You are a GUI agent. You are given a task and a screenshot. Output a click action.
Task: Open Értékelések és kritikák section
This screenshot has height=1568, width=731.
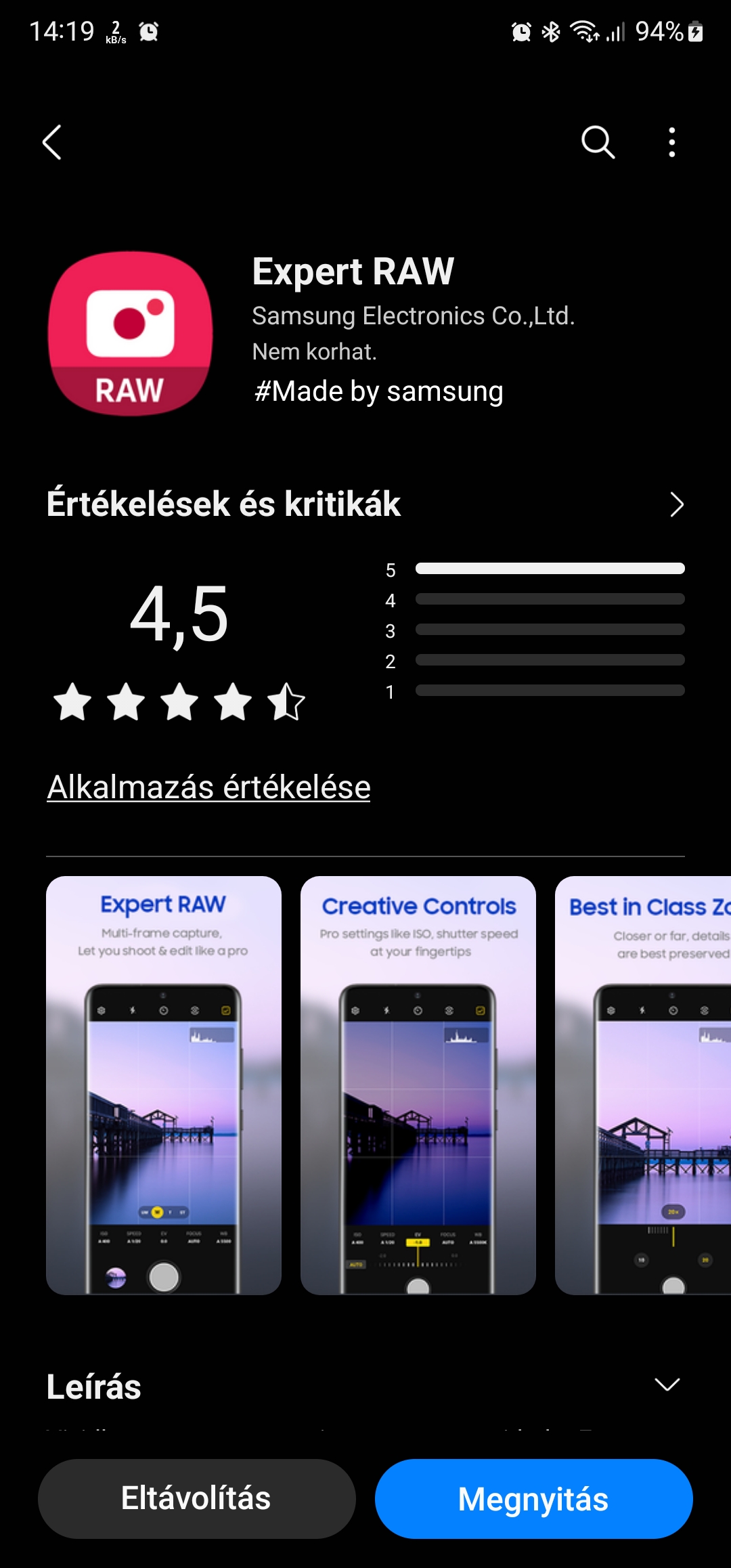(365, 504)
